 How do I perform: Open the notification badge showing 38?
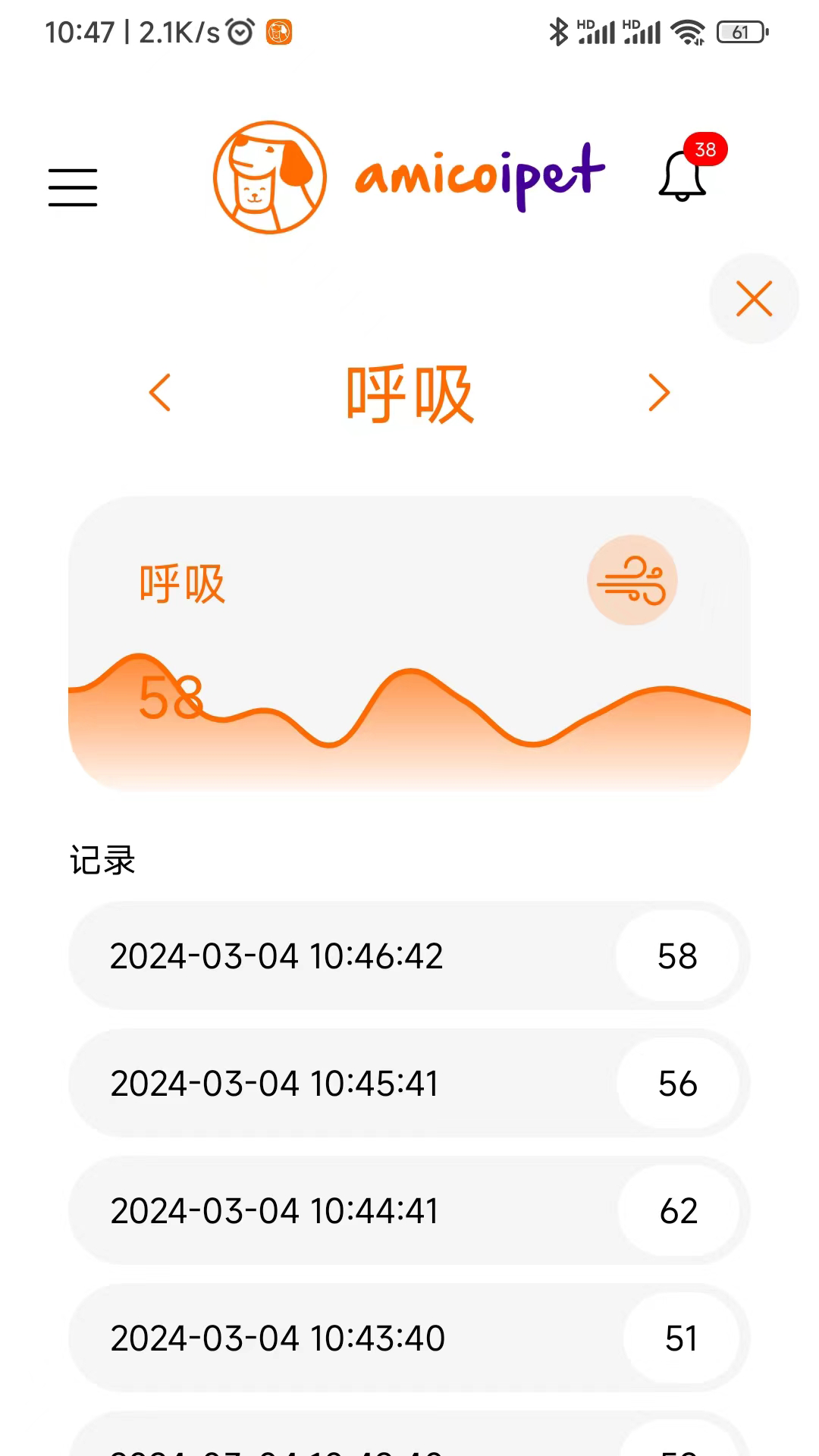(704, 150)
